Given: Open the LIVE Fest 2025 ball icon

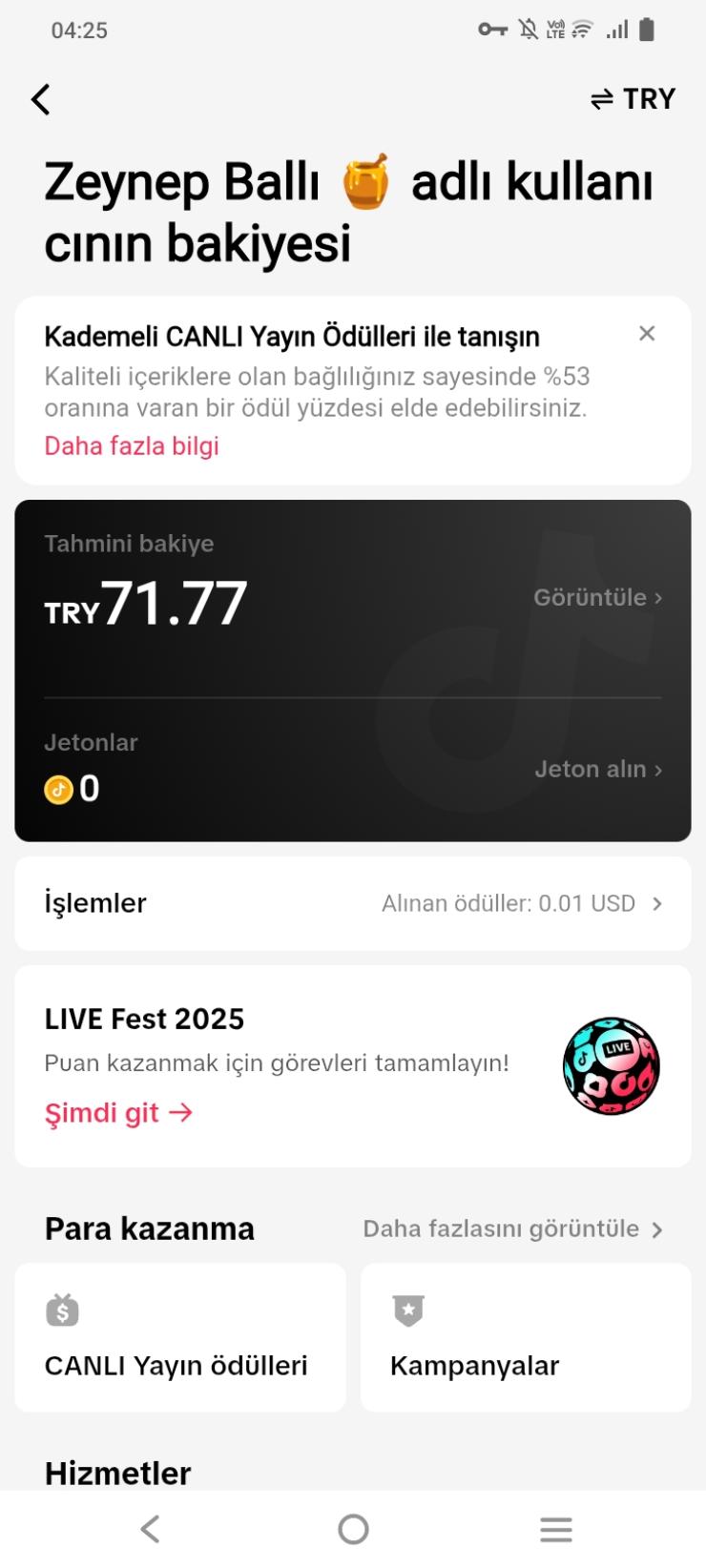Looking at the screenshot, I should [x=610, y=1066].
